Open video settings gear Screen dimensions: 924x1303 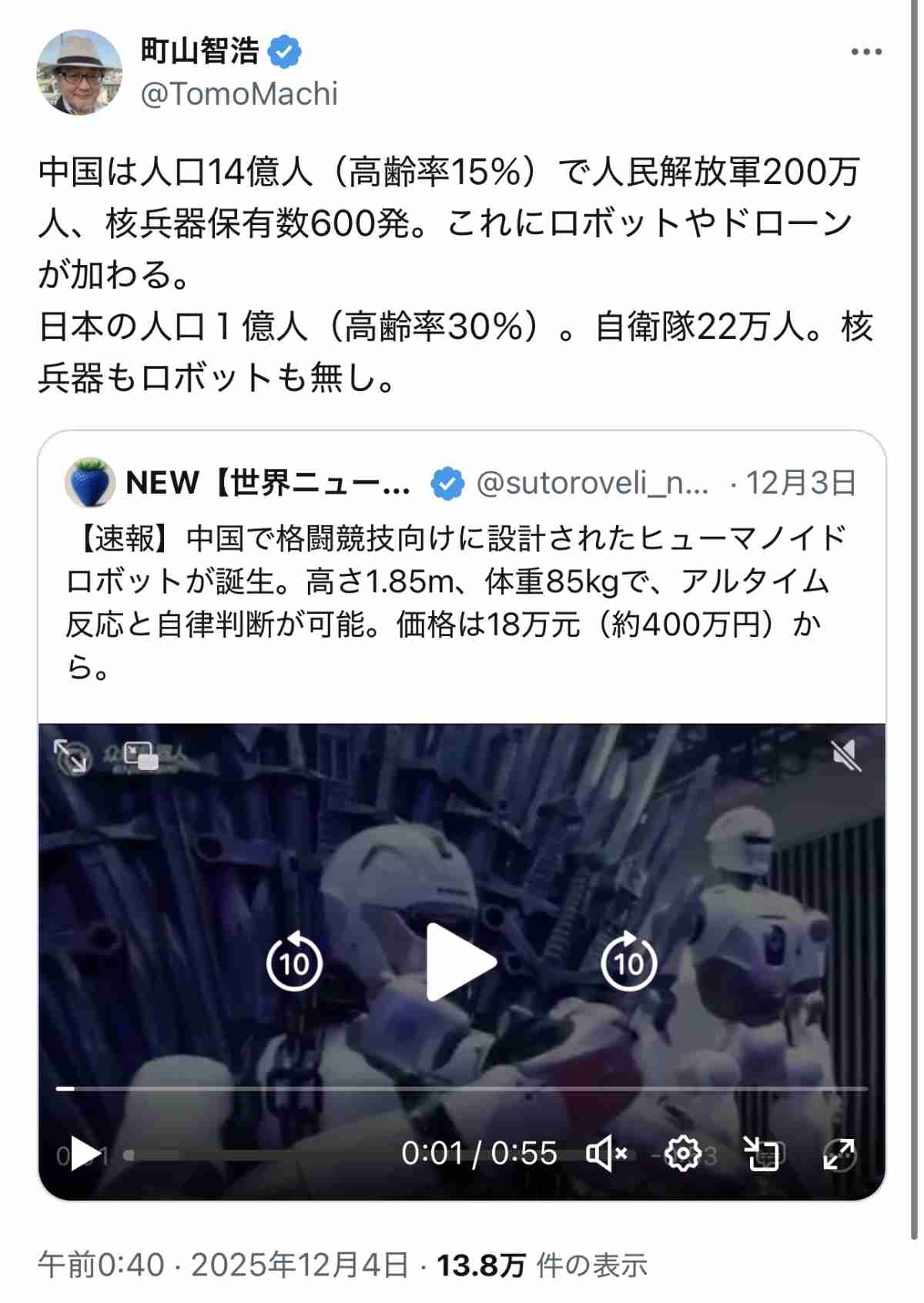[x=682, y=1154]
